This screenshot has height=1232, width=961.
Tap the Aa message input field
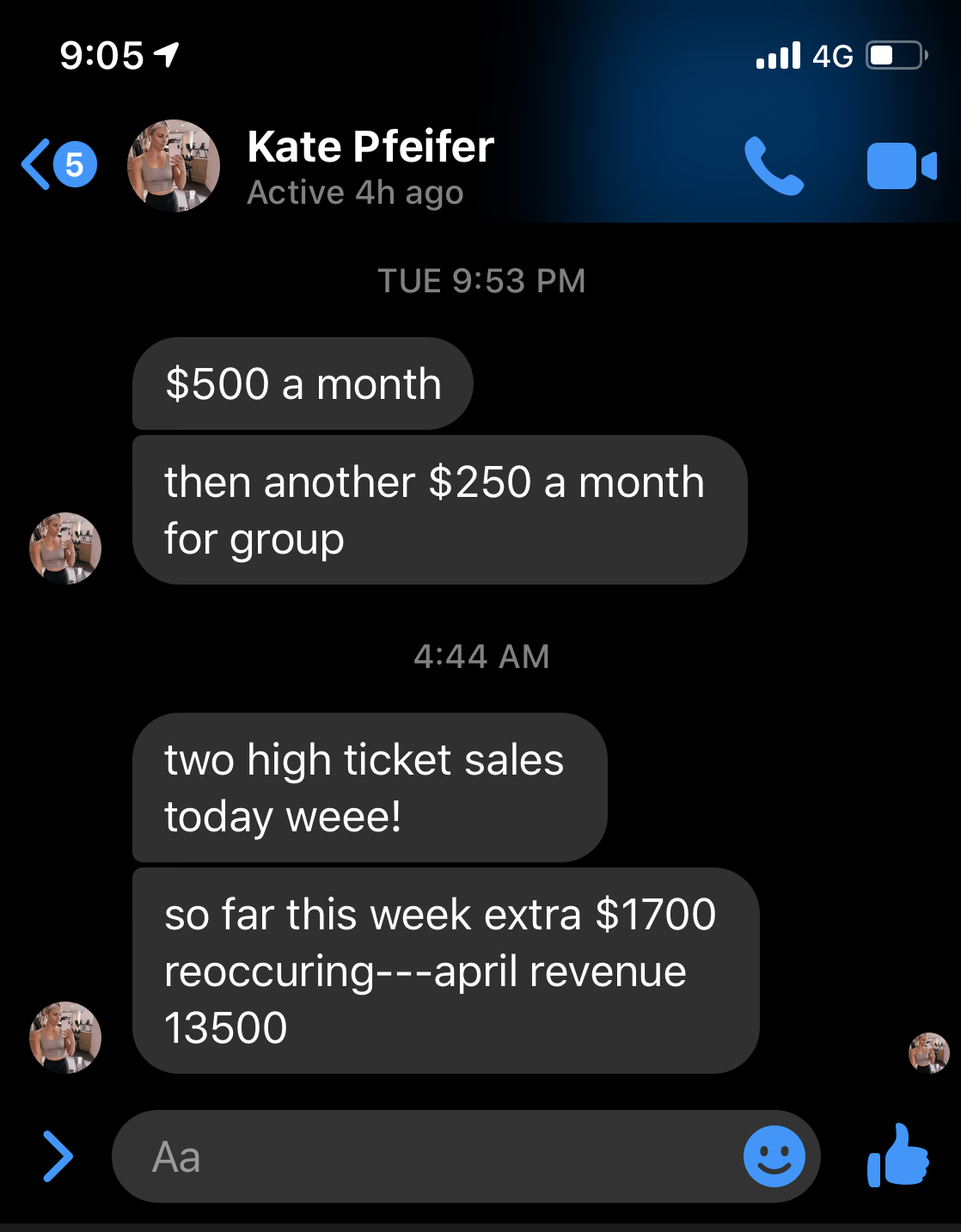click(430, 1156)
